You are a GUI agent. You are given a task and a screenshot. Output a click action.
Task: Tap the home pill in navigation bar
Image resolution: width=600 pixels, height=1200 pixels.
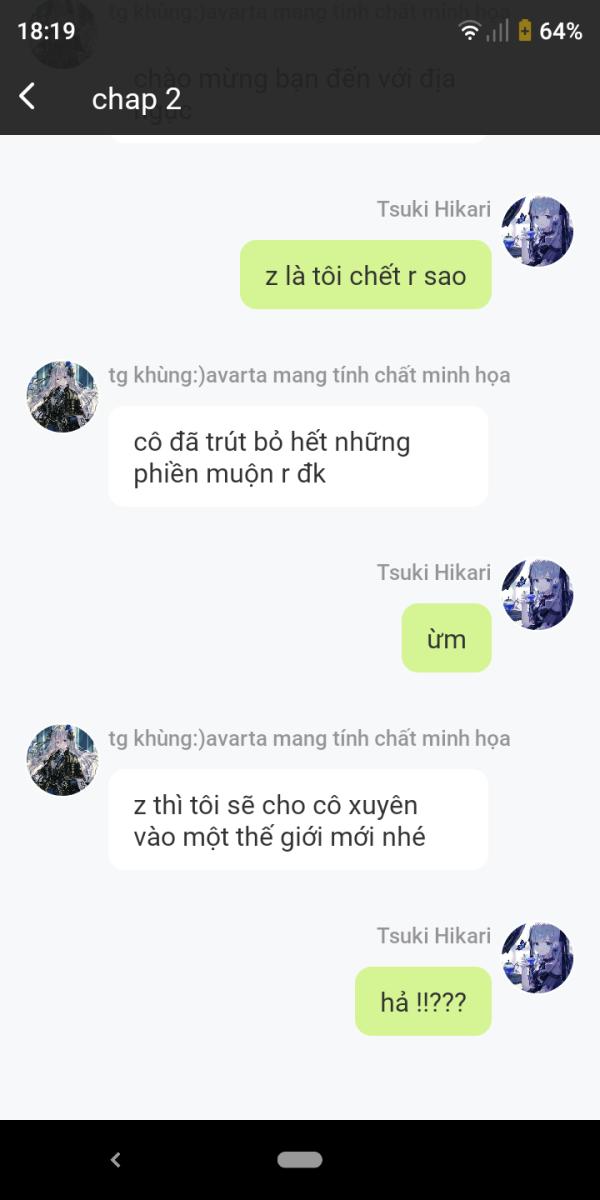299,1159
